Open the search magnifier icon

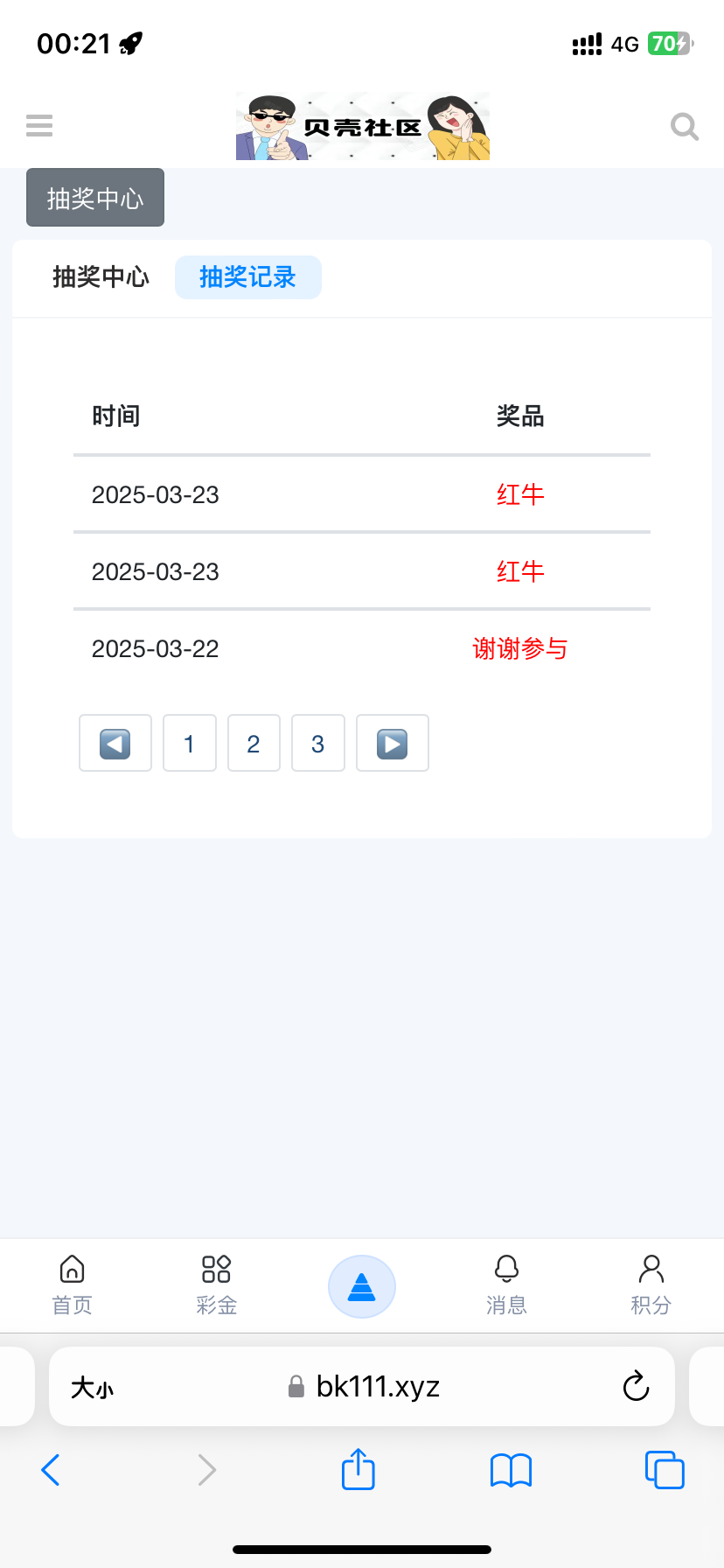685,127
